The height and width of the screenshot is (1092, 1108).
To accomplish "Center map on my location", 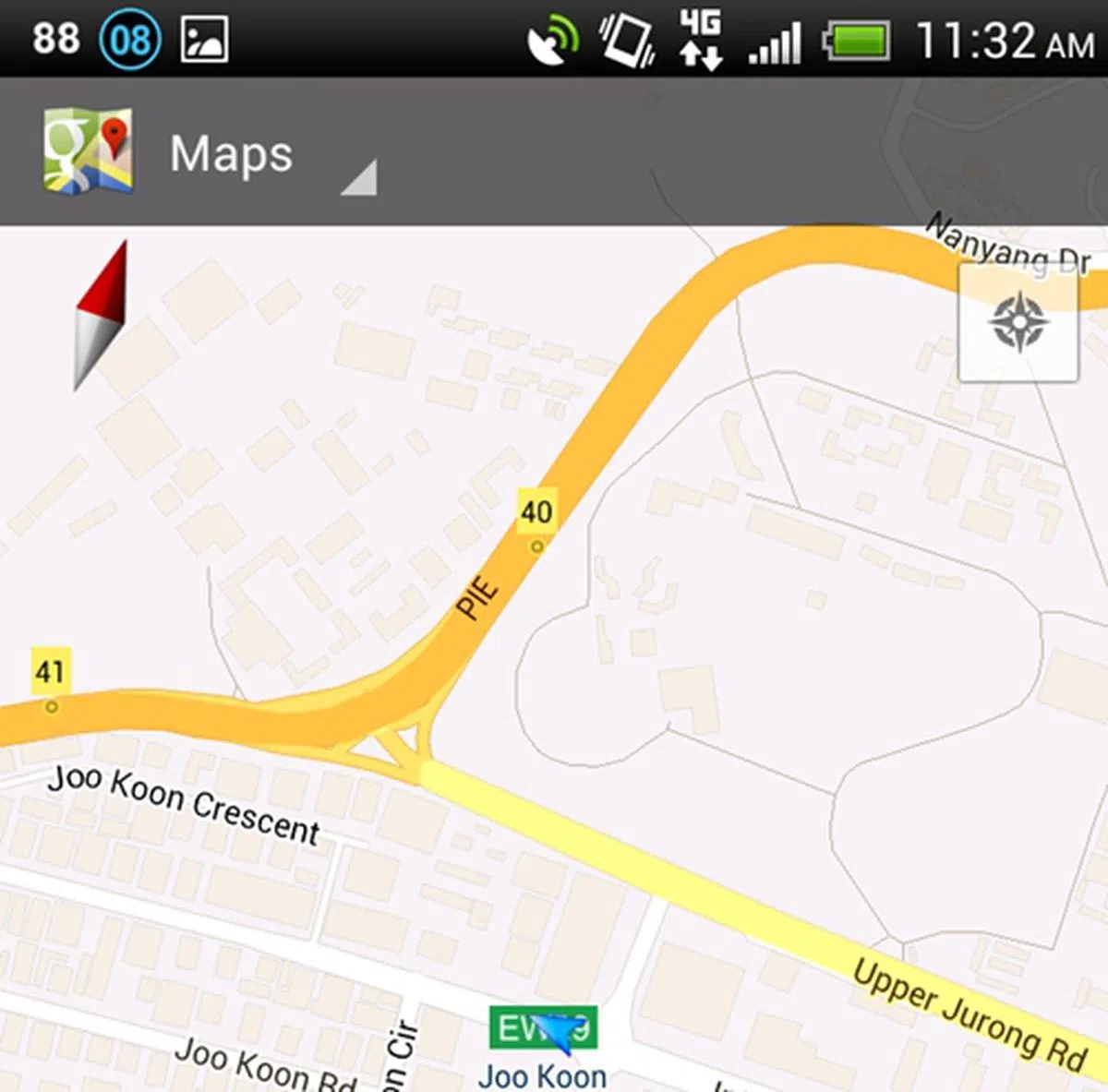I will tap(1018, 322).
